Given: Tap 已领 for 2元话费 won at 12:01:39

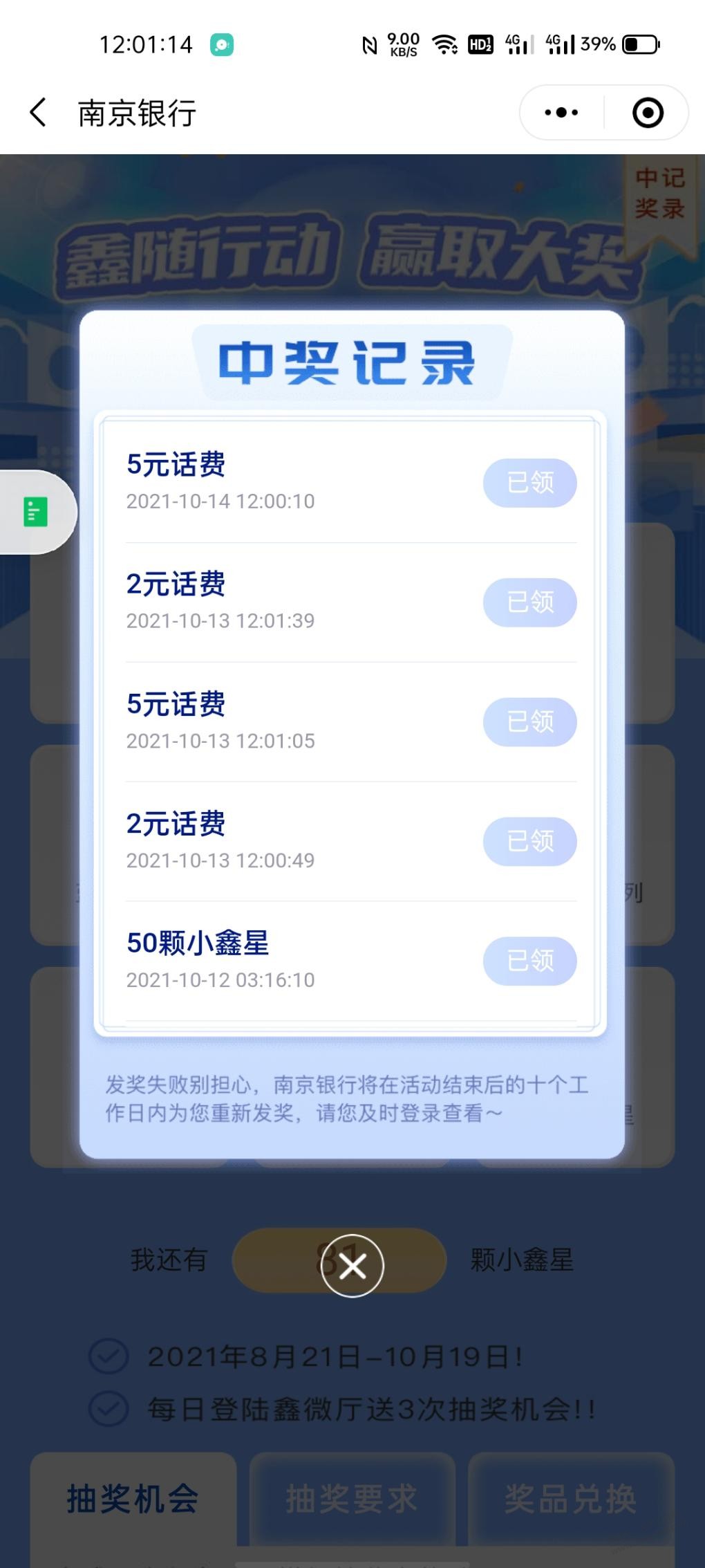Looking at the screenshot, I should pyautogui.click(x=529, y=602).
